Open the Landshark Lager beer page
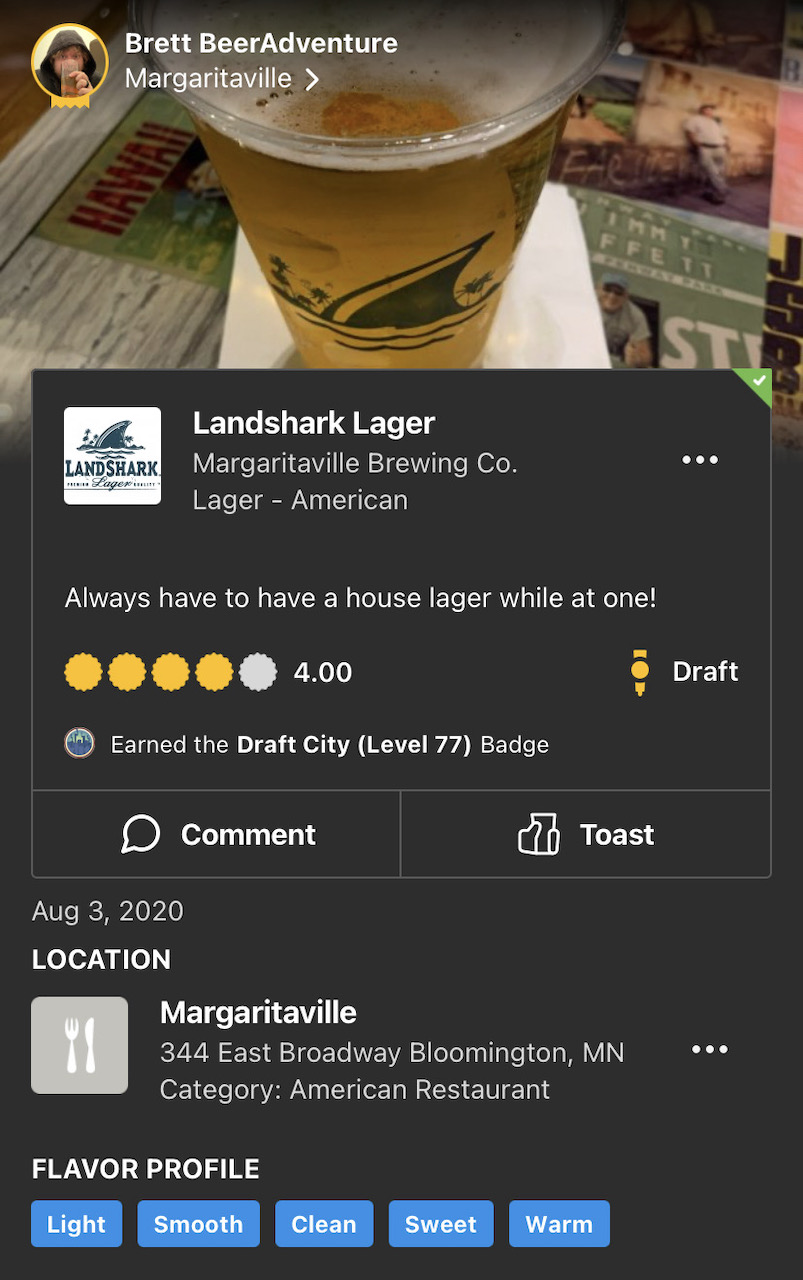 (x=313, y=423)
